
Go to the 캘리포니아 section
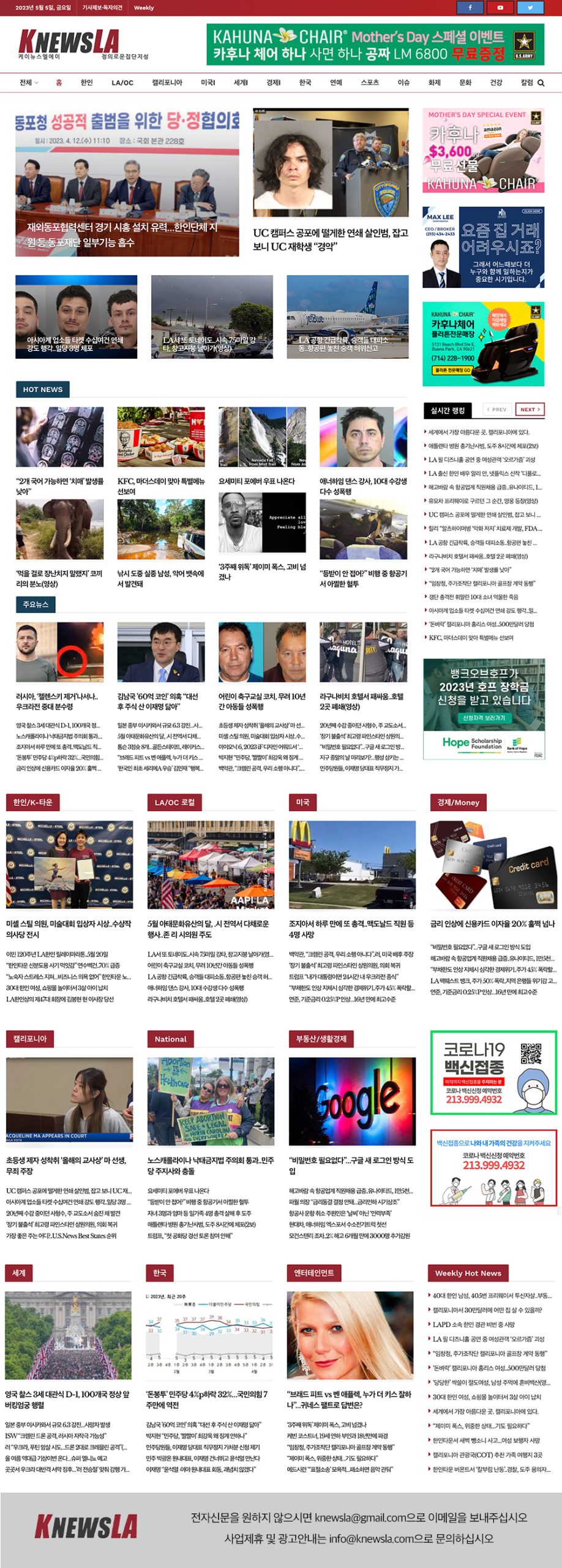pos(167,83)
